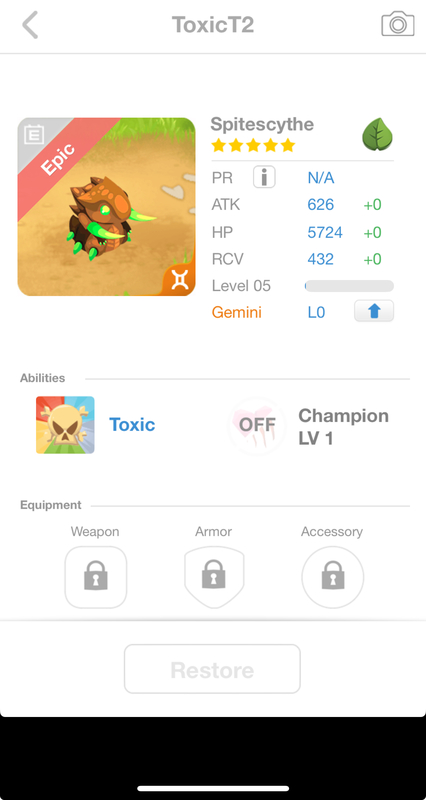Tap the green leaf element icon
The height and width of the screenshot is (800, 426).
(x=378, y=134)
